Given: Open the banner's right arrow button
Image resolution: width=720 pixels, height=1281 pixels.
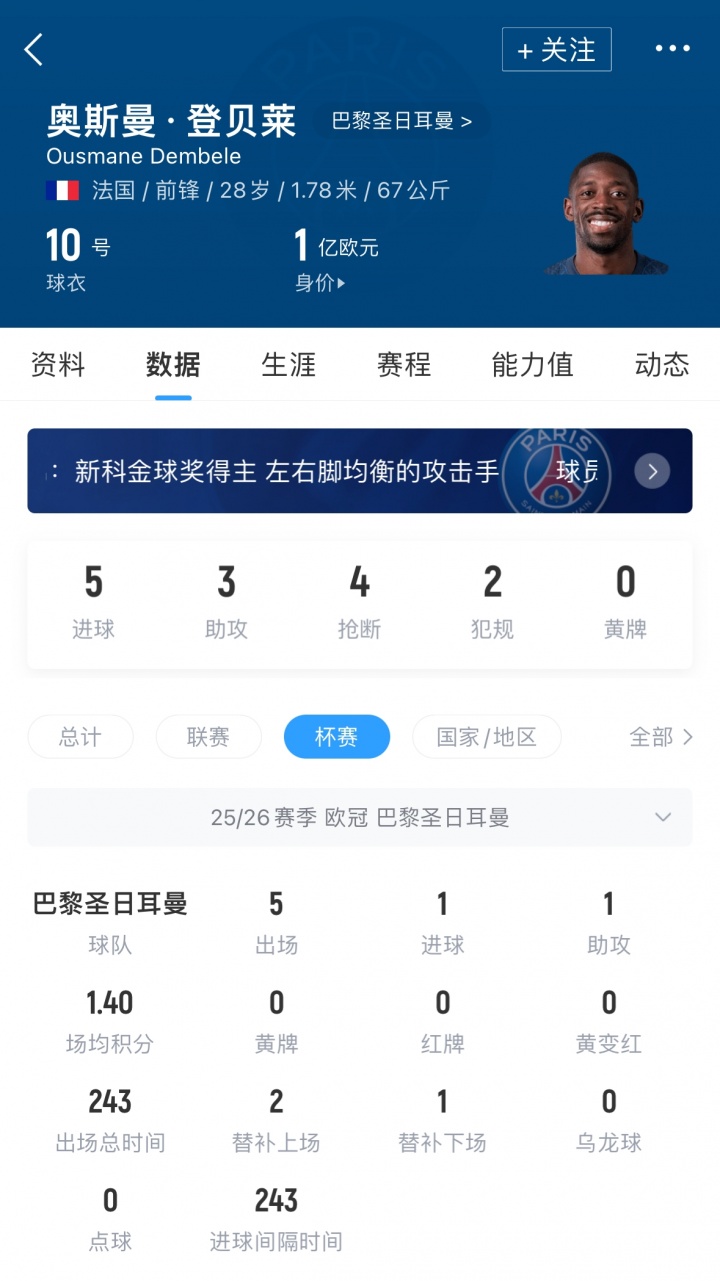Looking at the screenshot, I should tap(652, 471).
